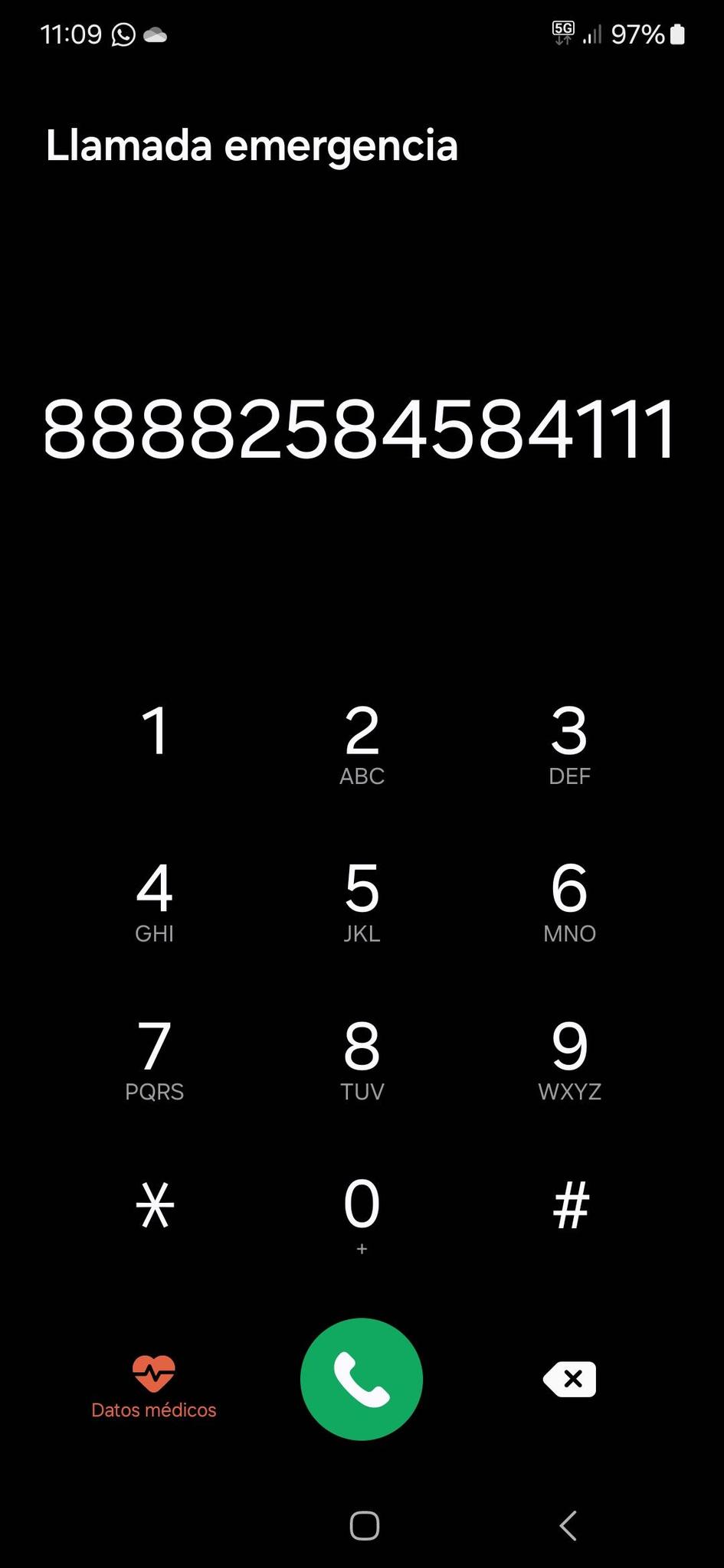The height and width of the screenshot is (1568, 724).
Task: Tap the 8 TUV key
Action: (x=362, y=1058)
